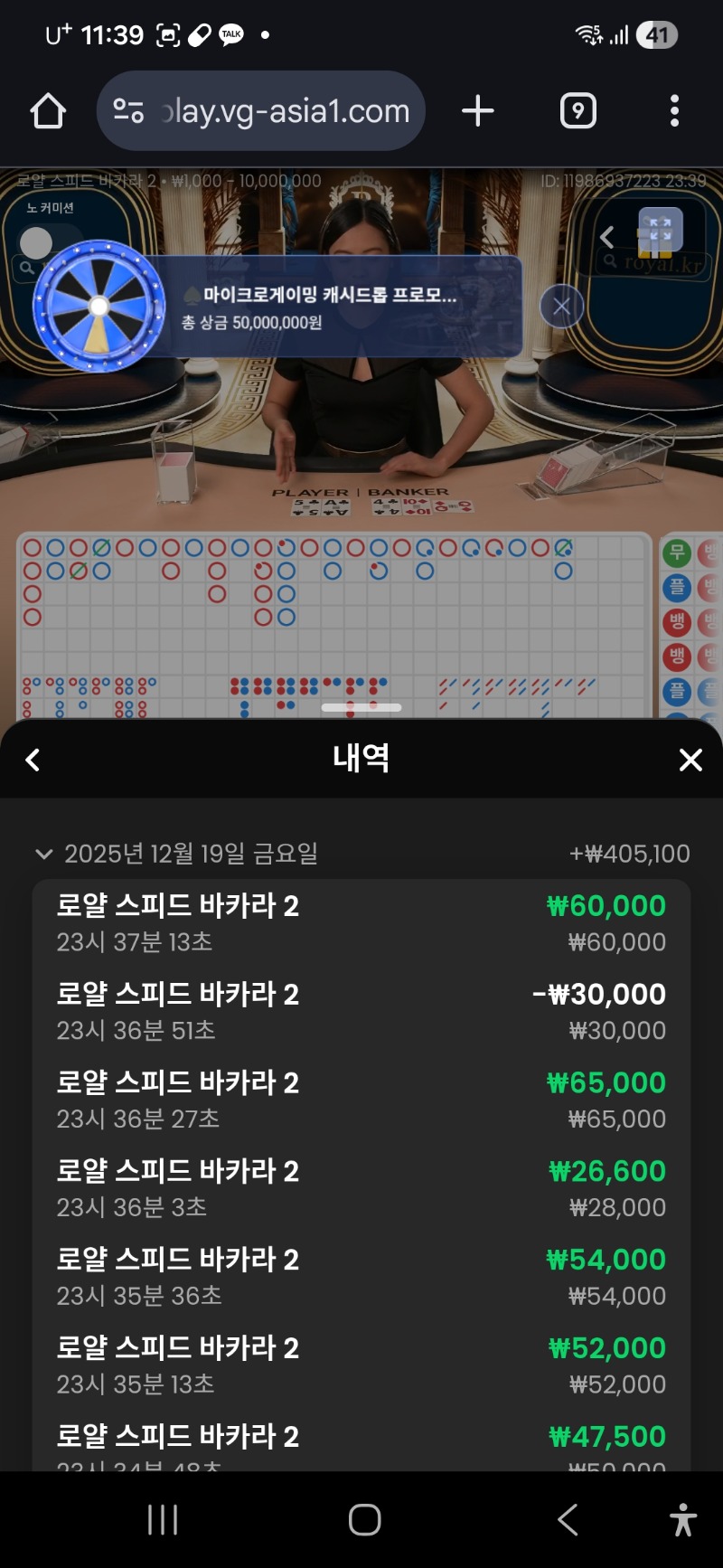This screenshot has height=1568, width=723.
Task: Tap the browser home icon
Action: coord(48,110)
